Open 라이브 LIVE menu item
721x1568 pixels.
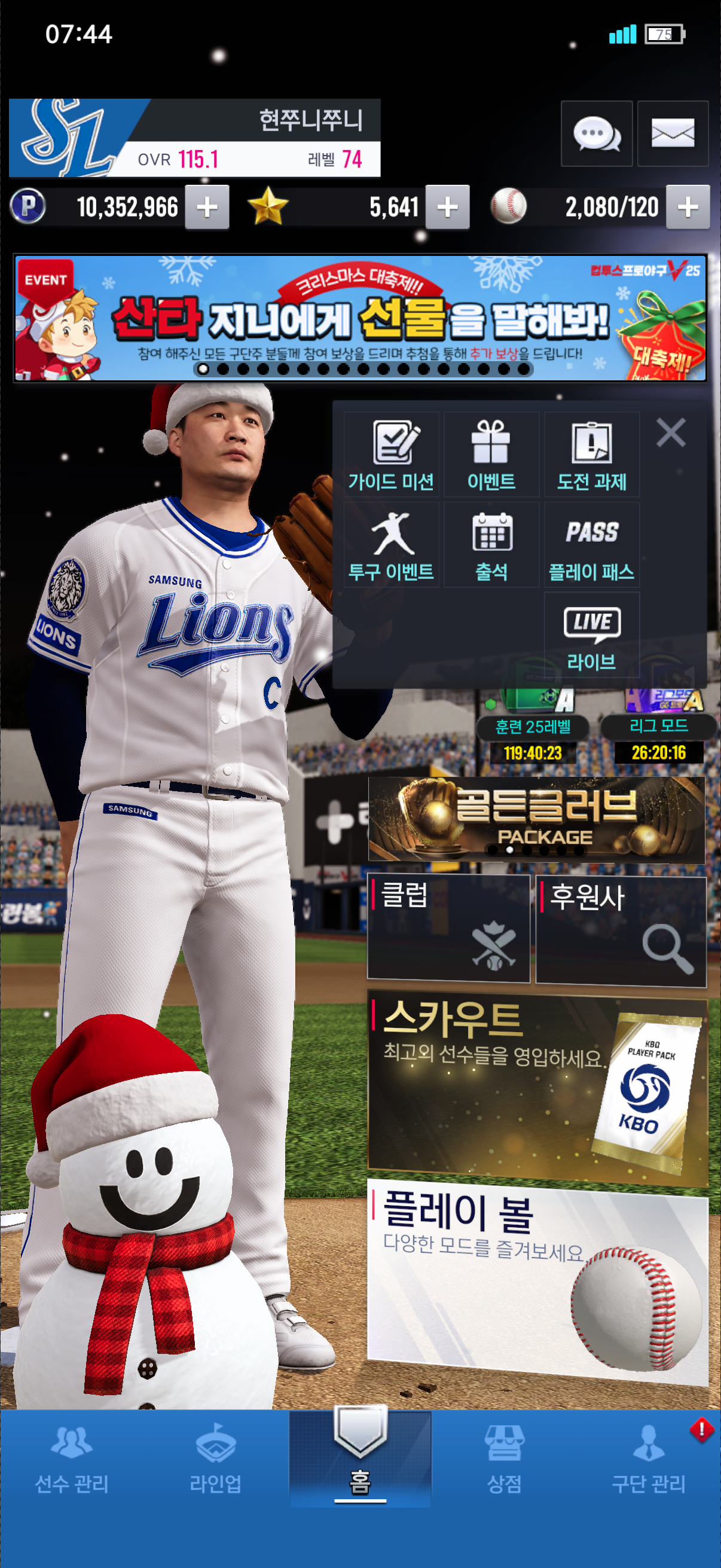point(591,636)
